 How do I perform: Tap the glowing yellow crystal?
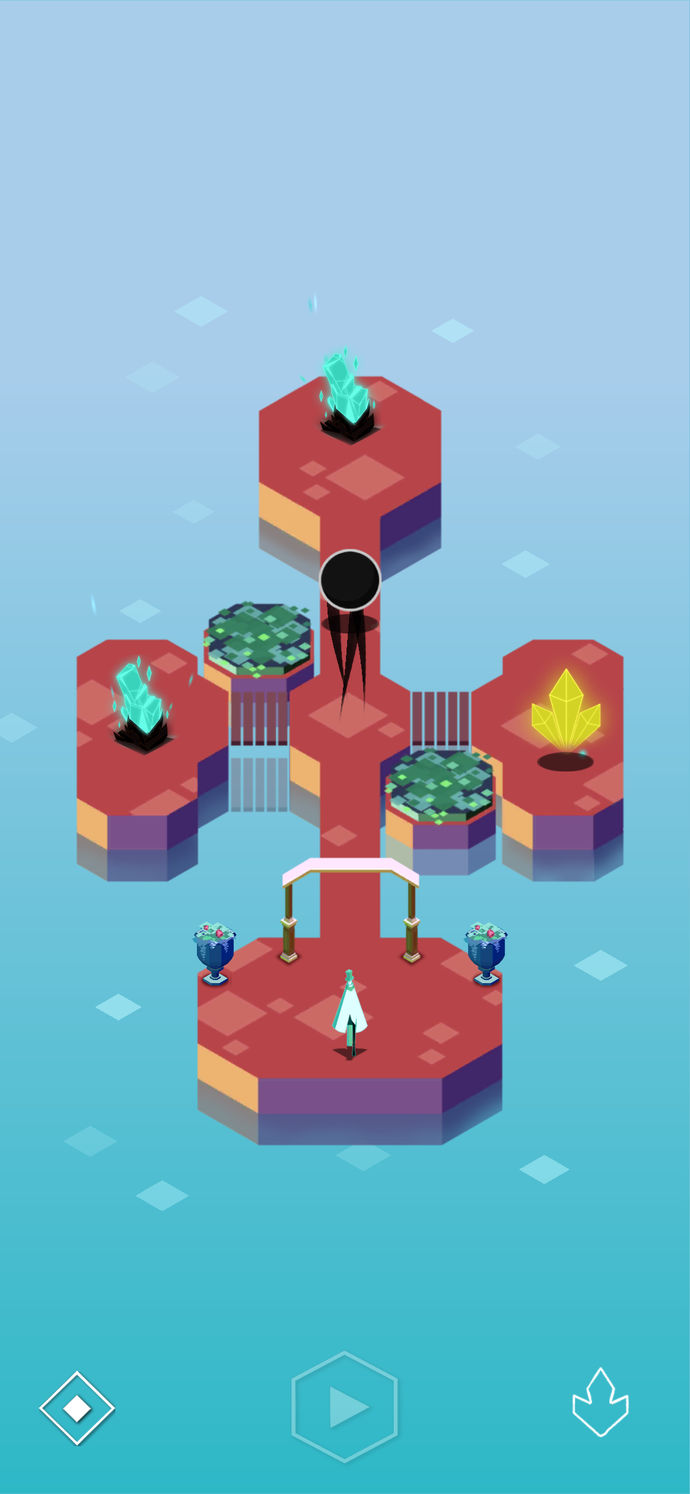[x=566, y=712]
